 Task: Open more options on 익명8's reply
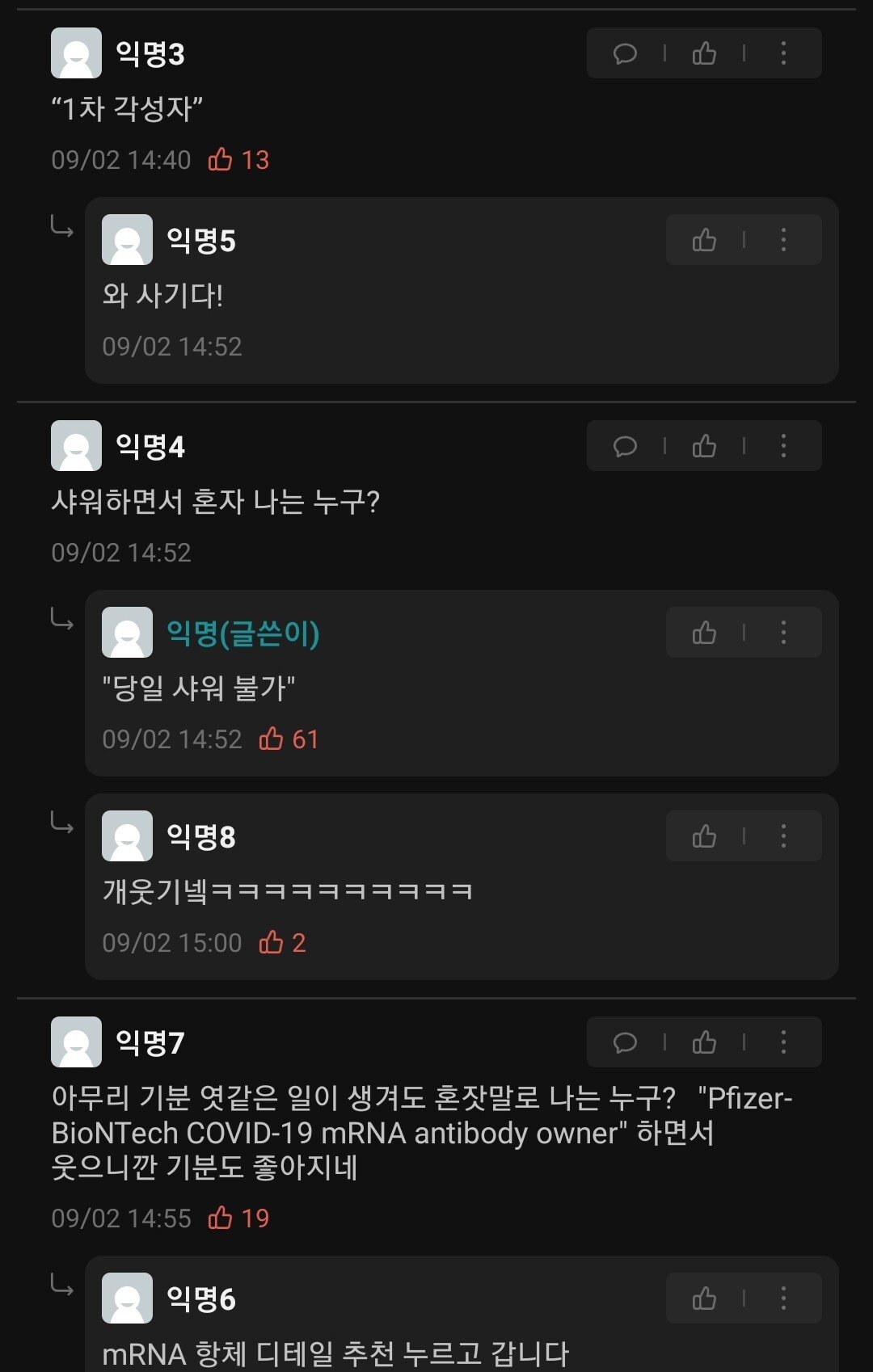[x=782, y=836]
